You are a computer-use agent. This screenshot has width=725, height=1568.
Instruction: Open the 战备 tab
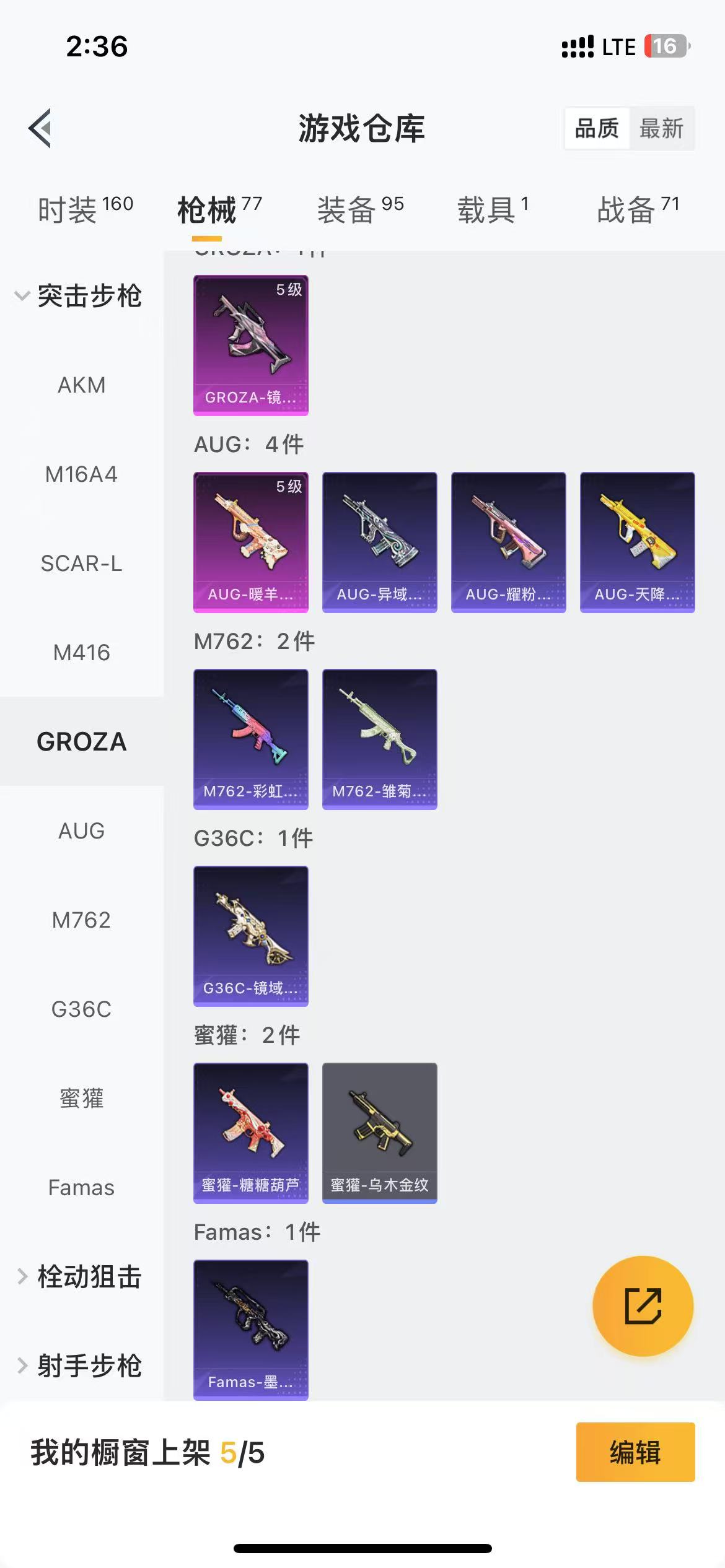638,209
